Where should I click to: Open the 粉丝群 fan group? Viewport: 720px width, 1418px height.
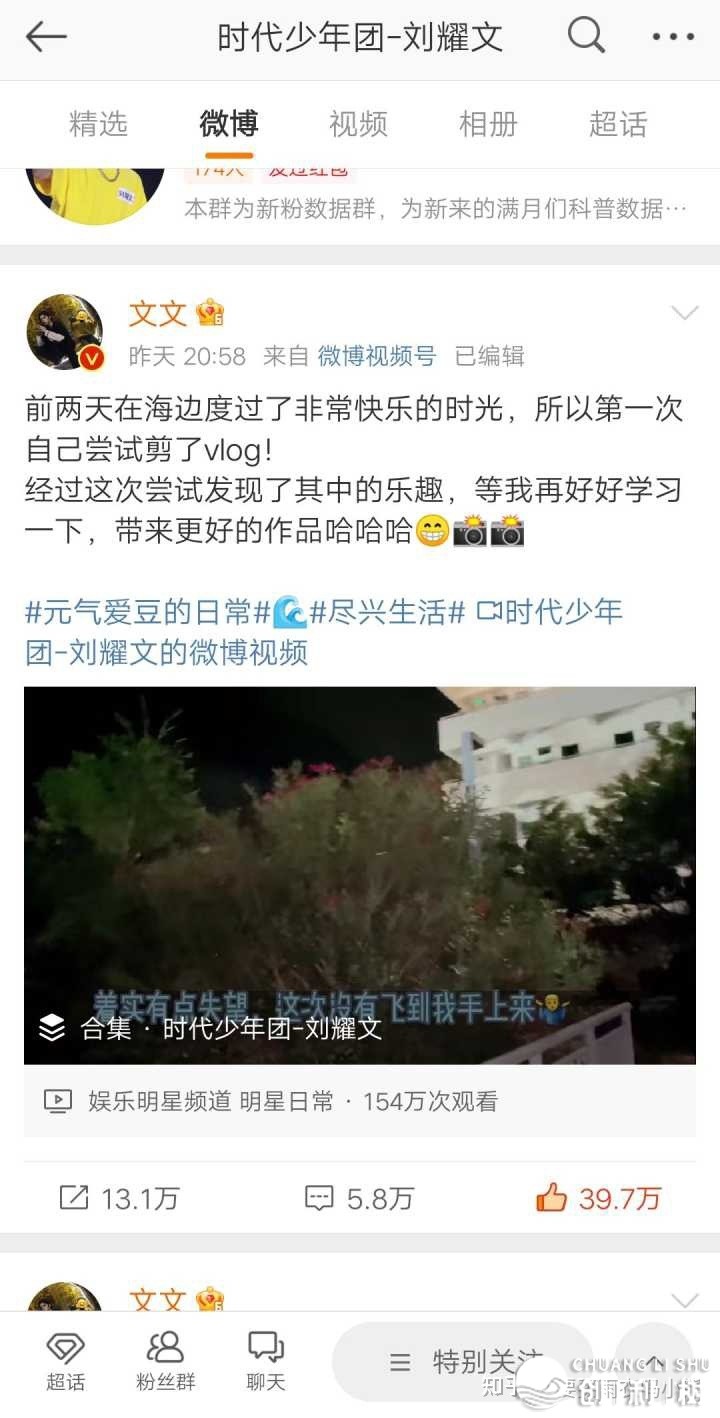[x=166, y=1362]
